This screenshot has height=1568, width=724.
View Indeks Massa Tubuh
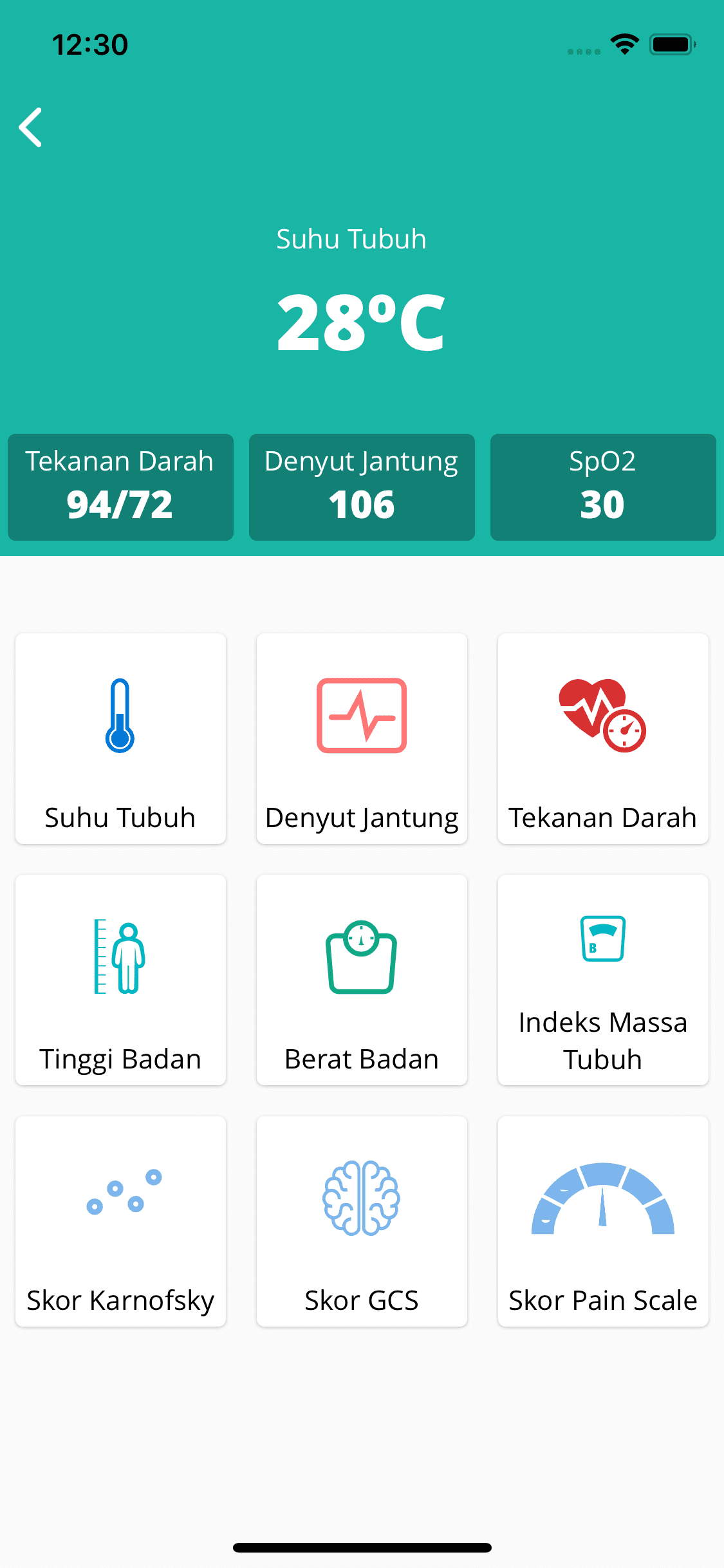tap(603, 980)
